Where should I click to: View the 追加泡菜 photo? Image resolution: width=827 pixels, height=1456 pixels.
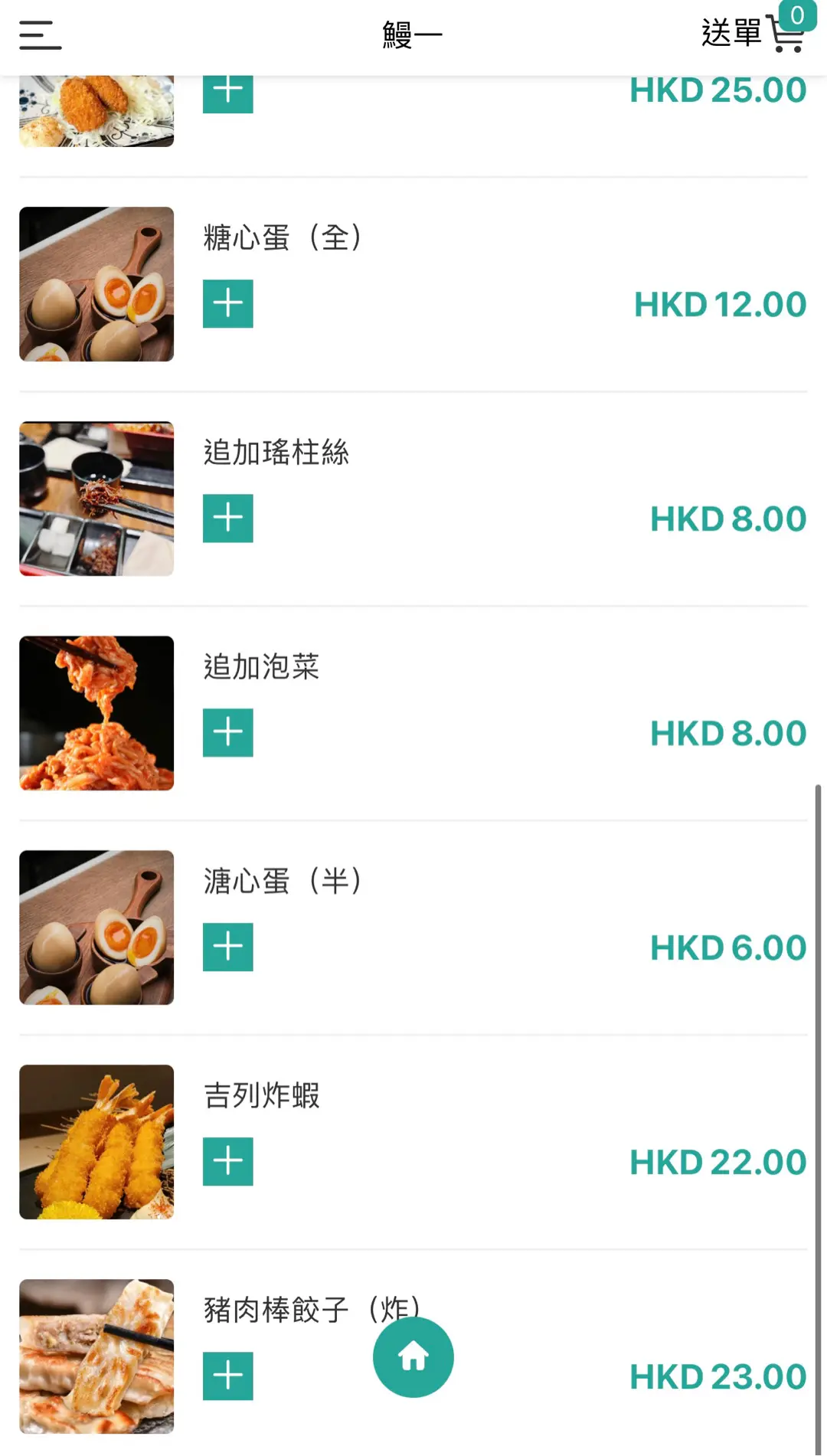[96, 713]
